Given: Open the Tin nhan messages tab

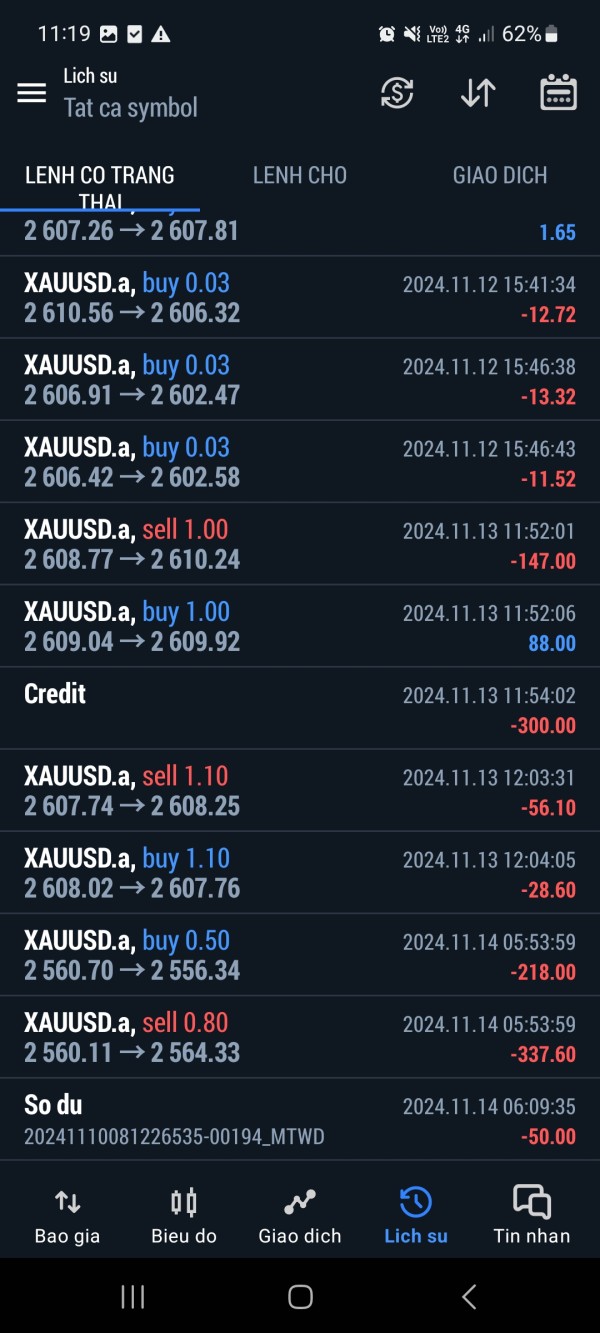Looking at the screenshot, I should click(532, 1215).
